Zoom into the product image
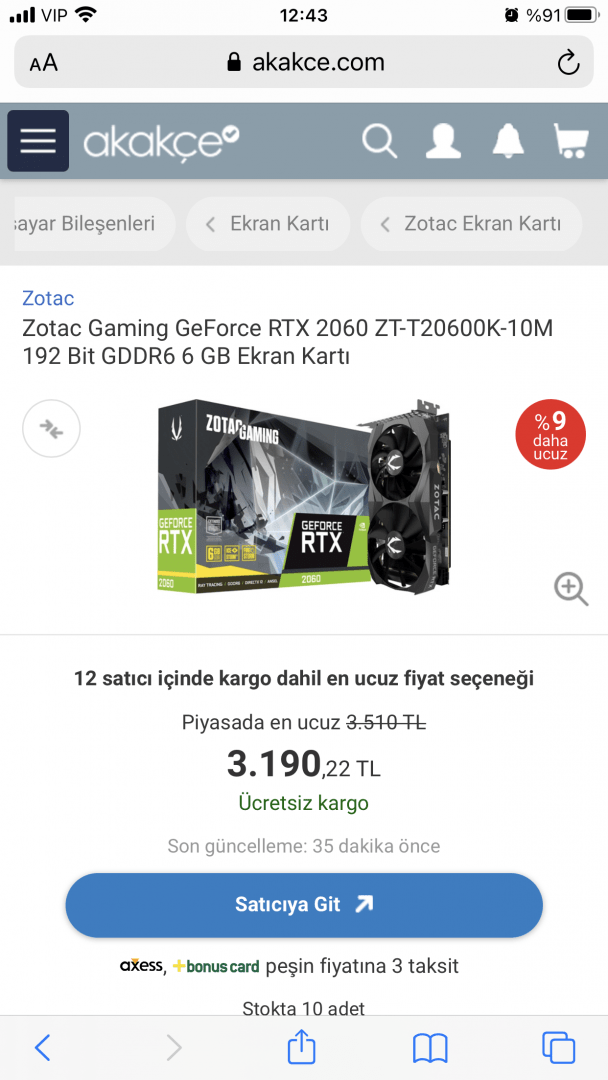The height and width of the screenshot is (1080, 608). click(571, 589)
